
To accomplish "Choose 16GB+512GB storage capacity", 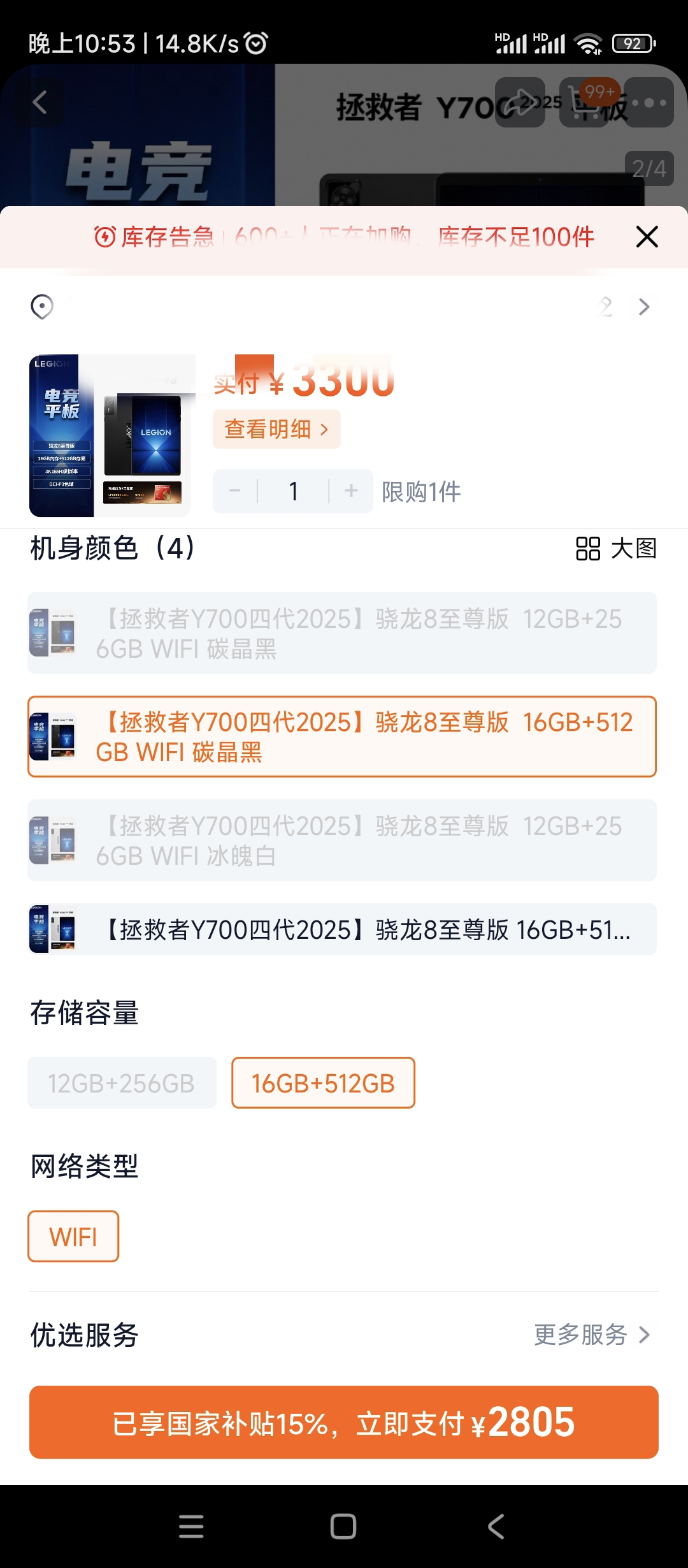I will pyautogui.click(x=323, y=1083).
